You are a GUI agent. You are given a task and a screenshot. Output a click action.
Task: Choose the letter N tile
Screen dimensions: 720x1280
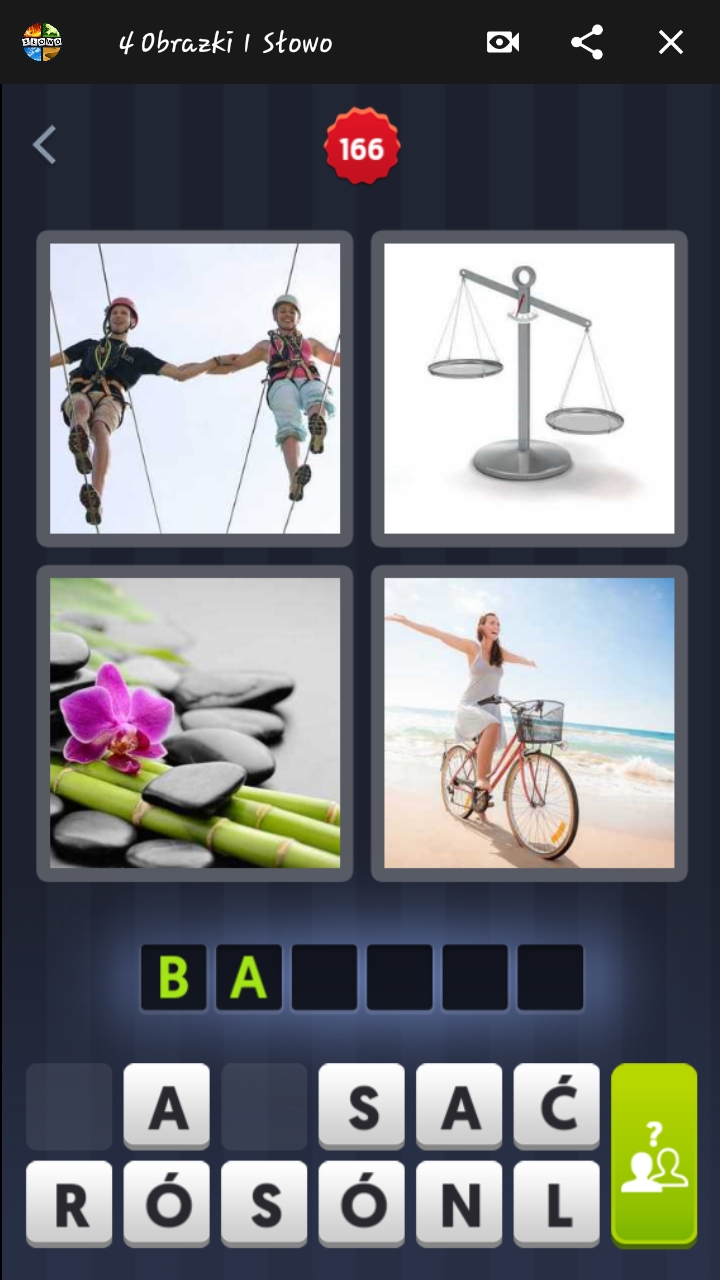pos(459,1204)
